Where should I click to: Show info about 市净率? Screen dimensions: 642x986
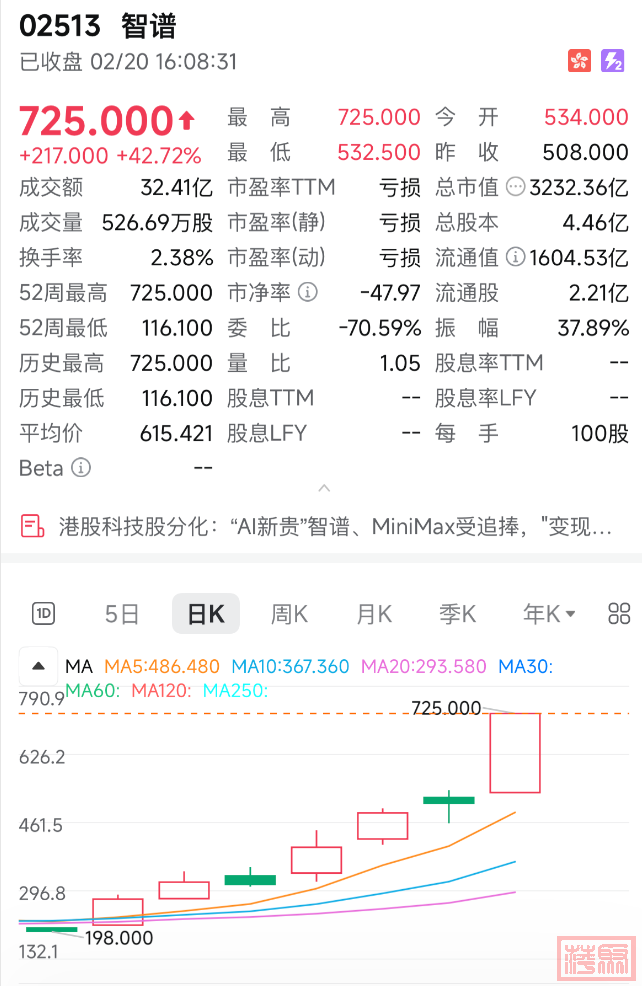tap(308, 293)
